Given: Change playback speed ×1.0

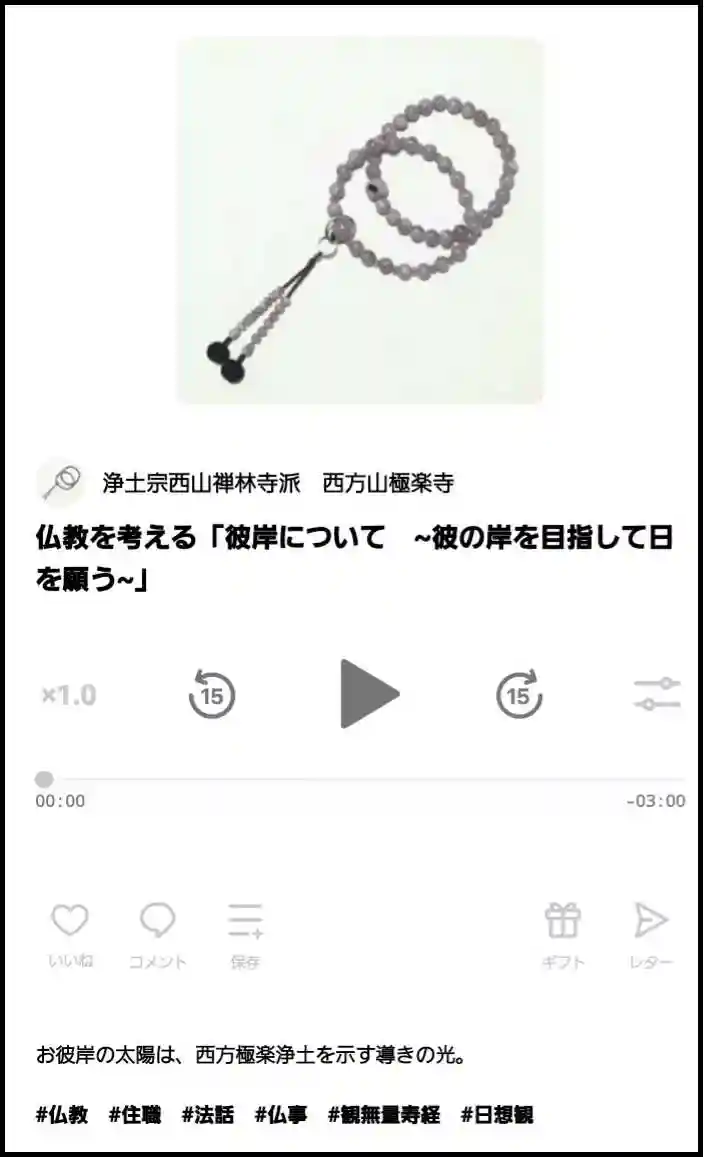Looking at the screenshot, I should click(x=68, y=695).
